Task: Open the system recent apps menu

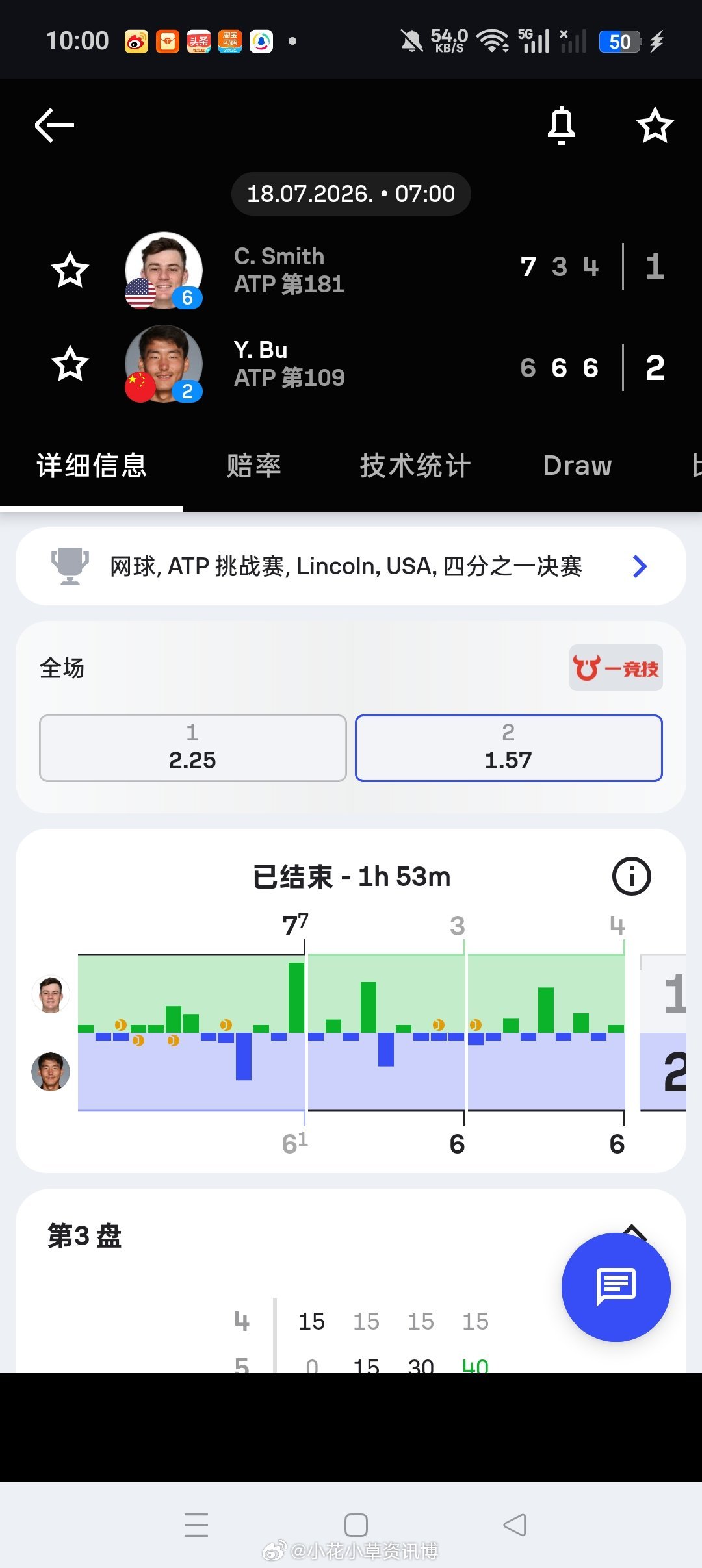Action: [x=196, y=1524]
